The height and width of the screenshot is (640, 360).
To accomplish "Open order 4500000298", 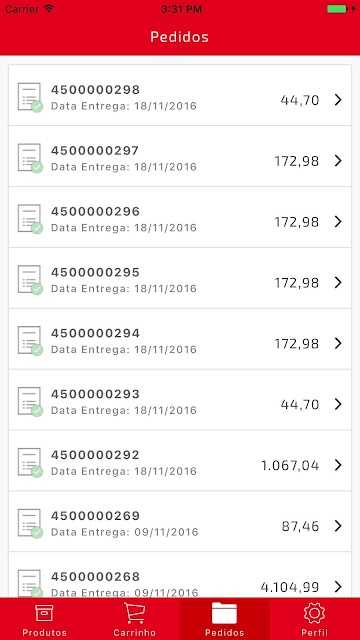I will pos(180,95).
